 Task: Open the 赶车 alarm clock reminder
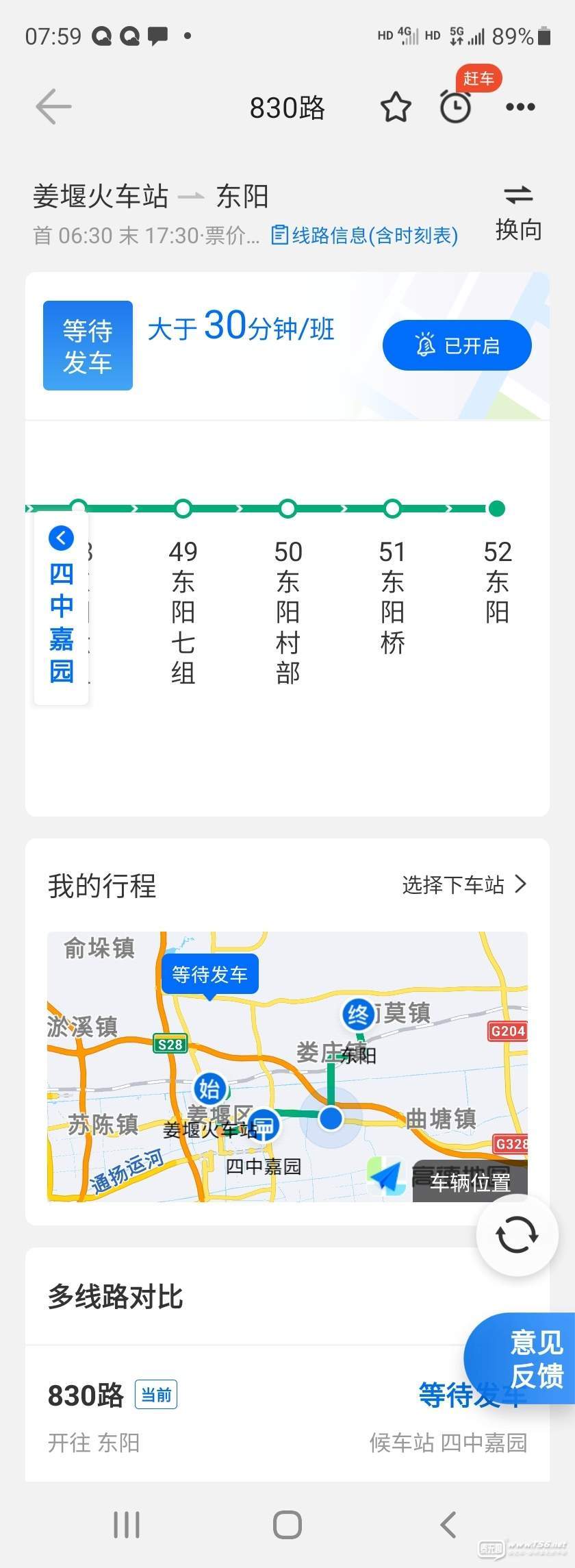pos(456,107)
